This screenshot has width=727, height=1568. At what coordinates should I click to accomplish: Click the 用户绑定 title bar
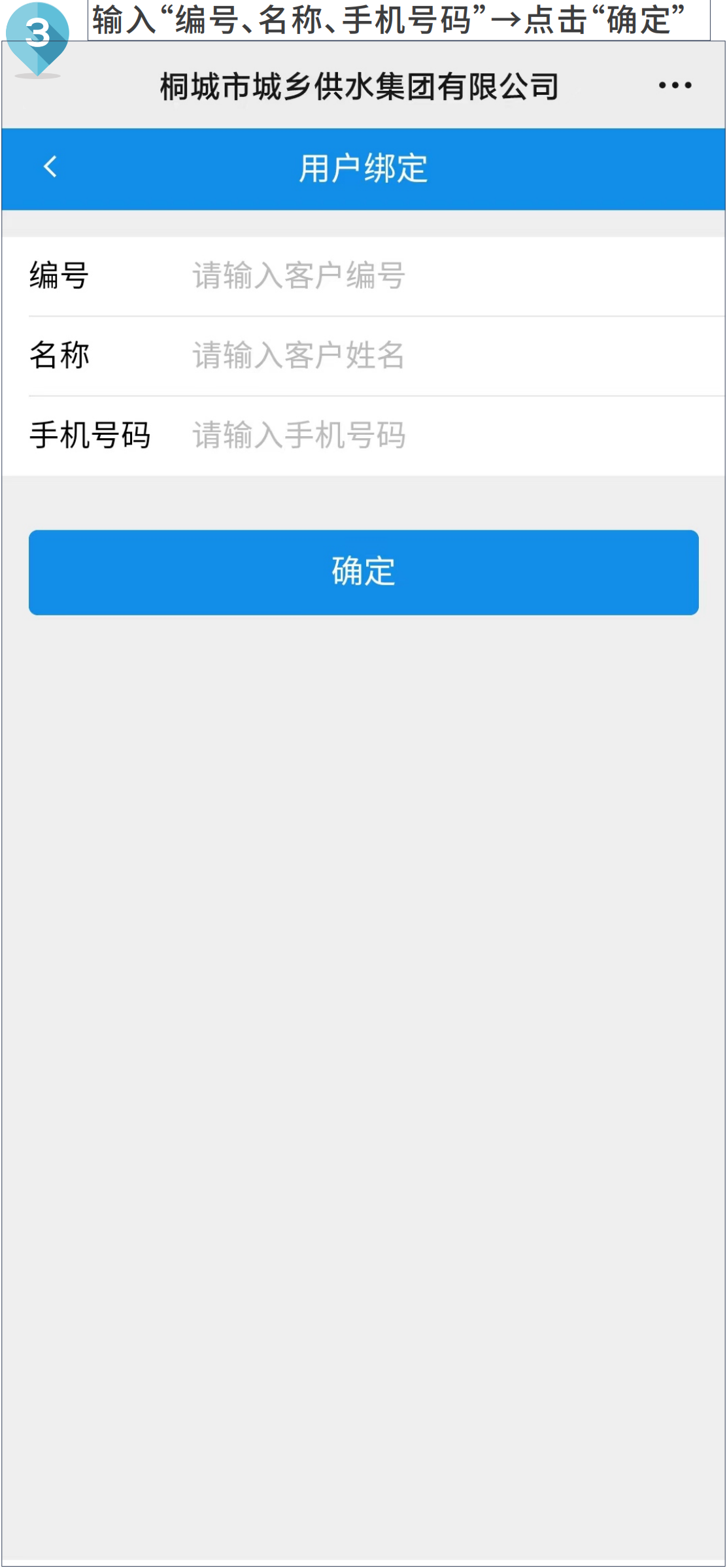pyautogui.click(x=363, y=168)
